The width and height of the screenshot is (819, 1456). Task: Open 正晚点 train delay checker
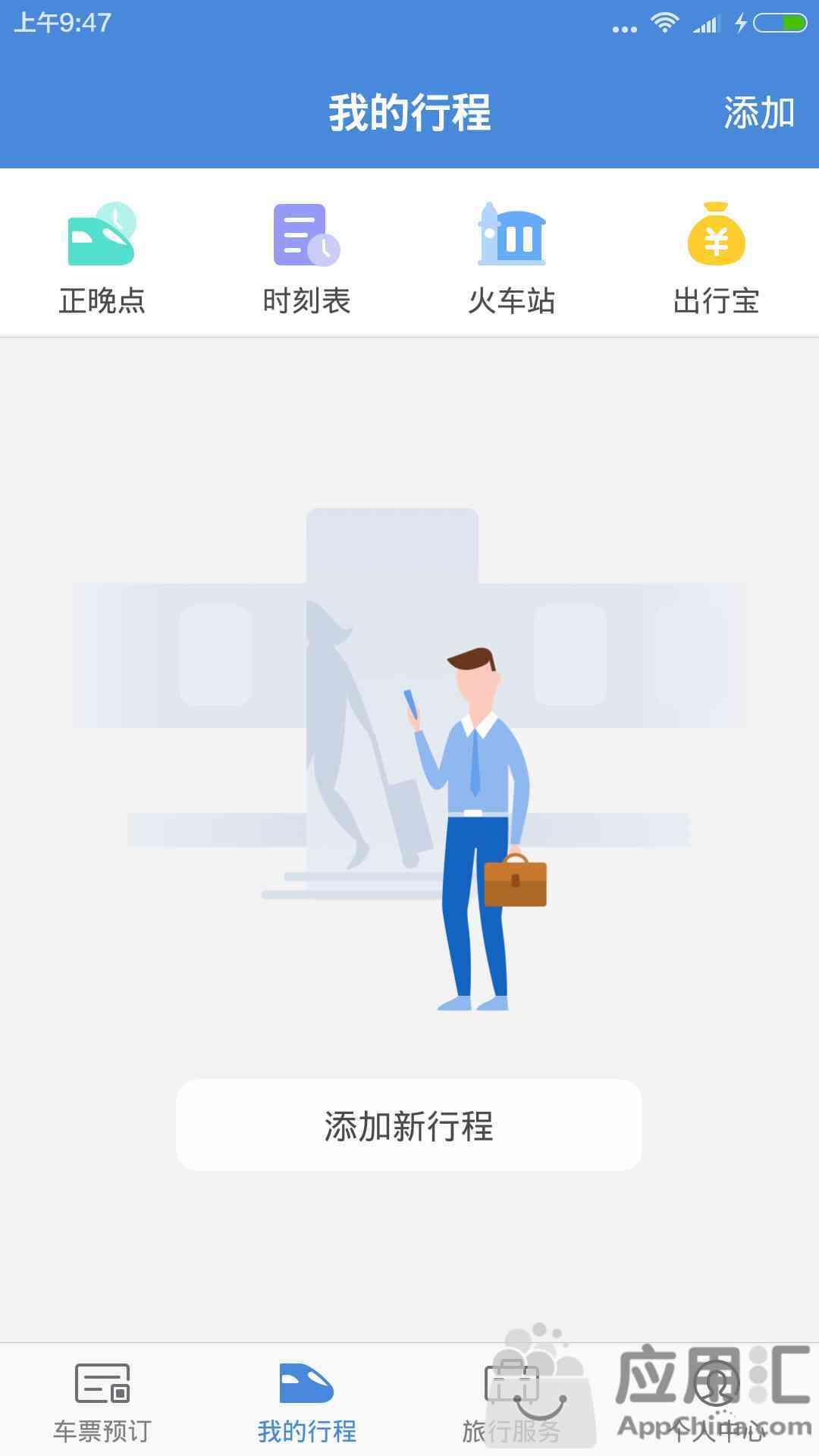[x=102, y=258]
